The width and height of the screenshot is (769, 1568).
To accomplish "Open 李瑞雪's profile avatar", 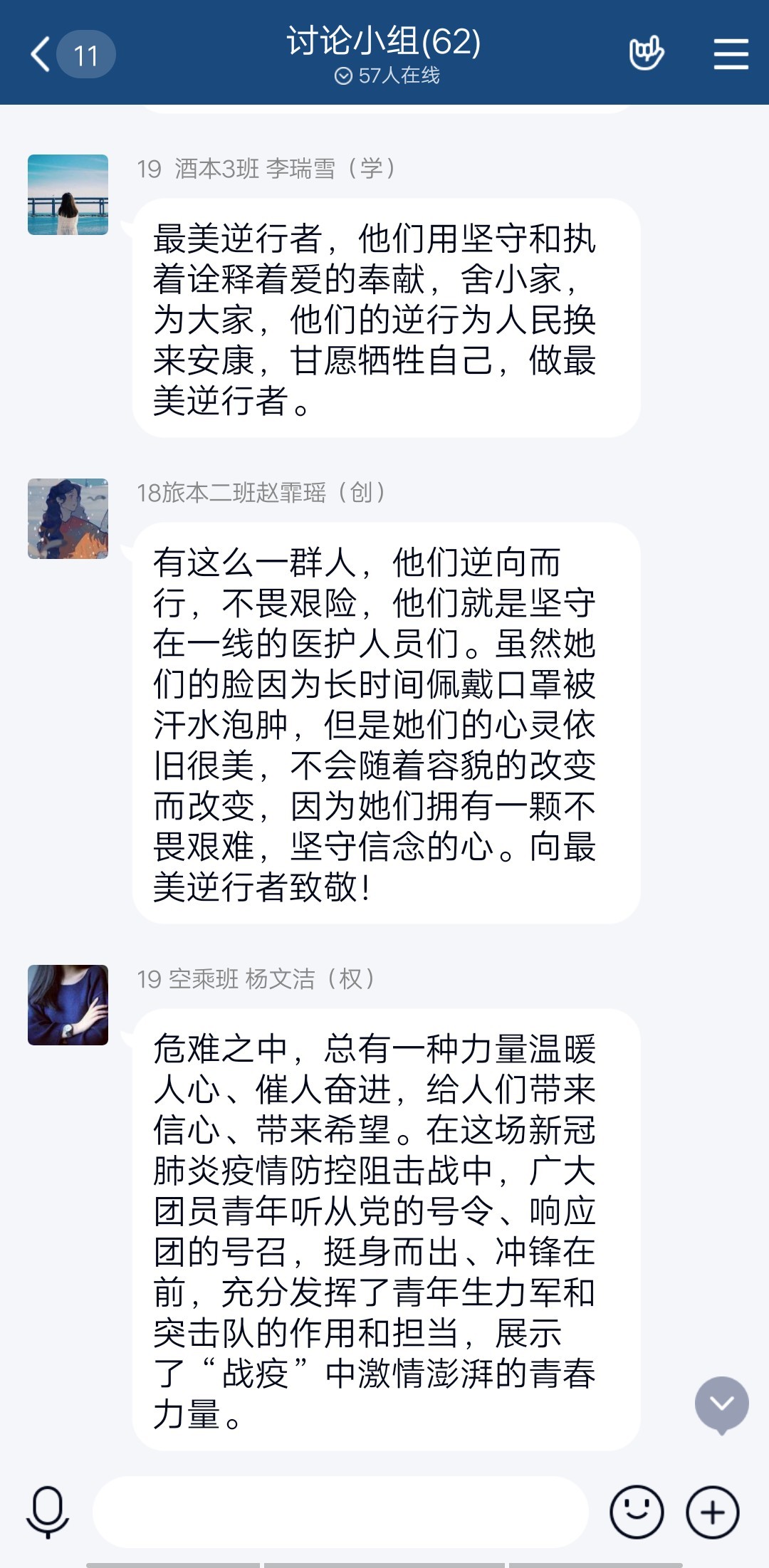I will (68, 194).
